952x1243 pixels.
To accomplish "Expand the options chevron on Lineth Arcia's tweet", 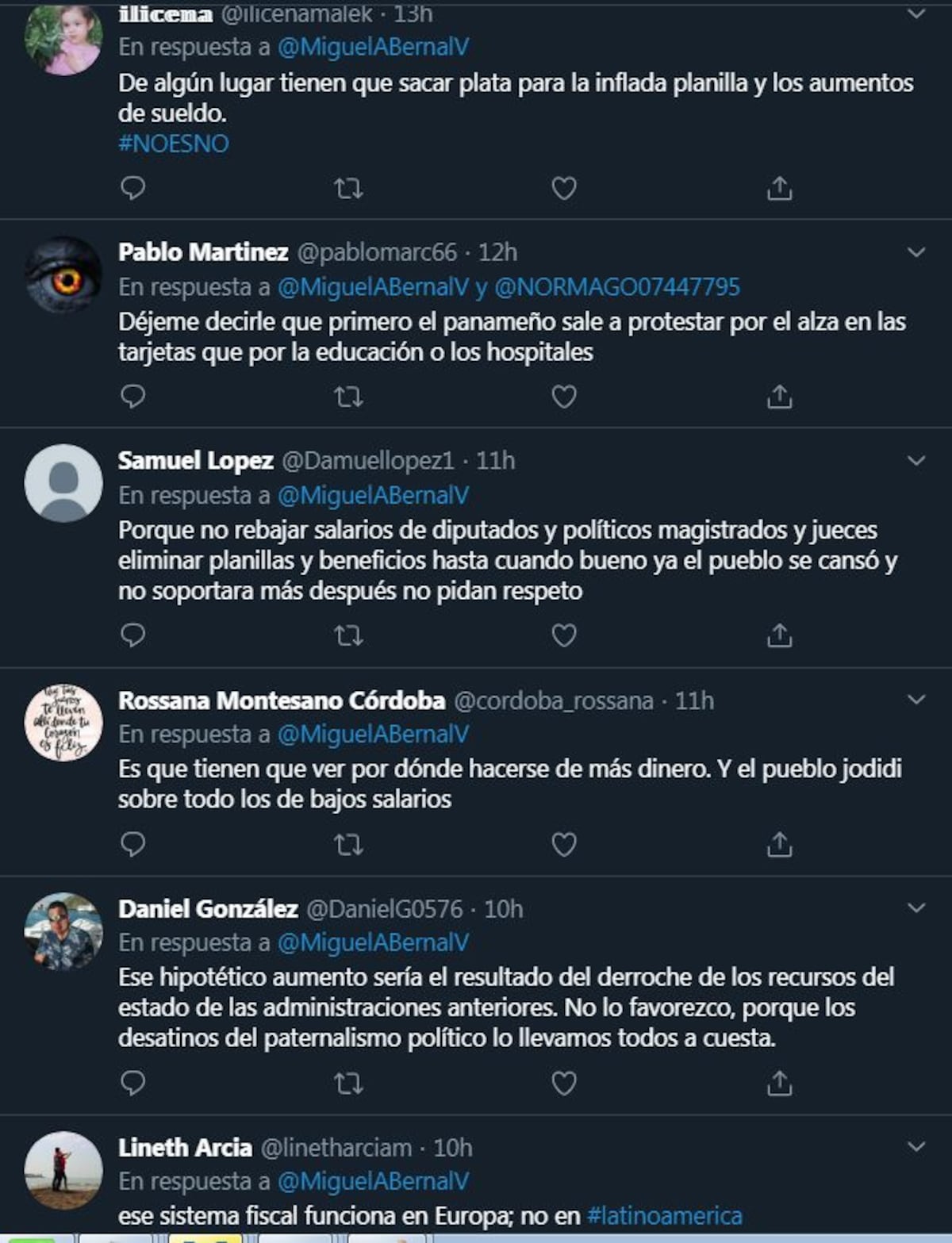I will [x=916, y=1147].
